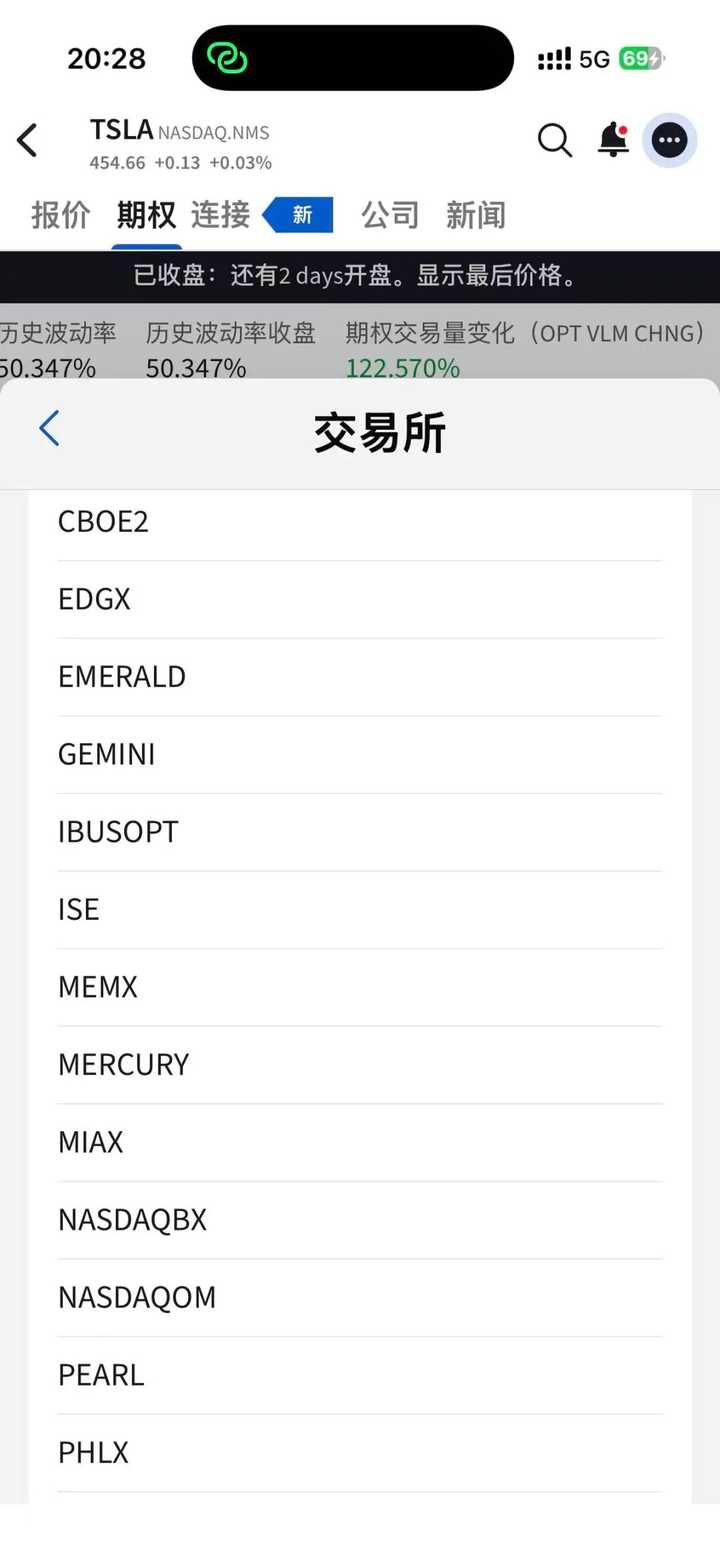Pick the EMERALD exchange
This screenshot has height=1565, width=720.
[x=360, y=677]
